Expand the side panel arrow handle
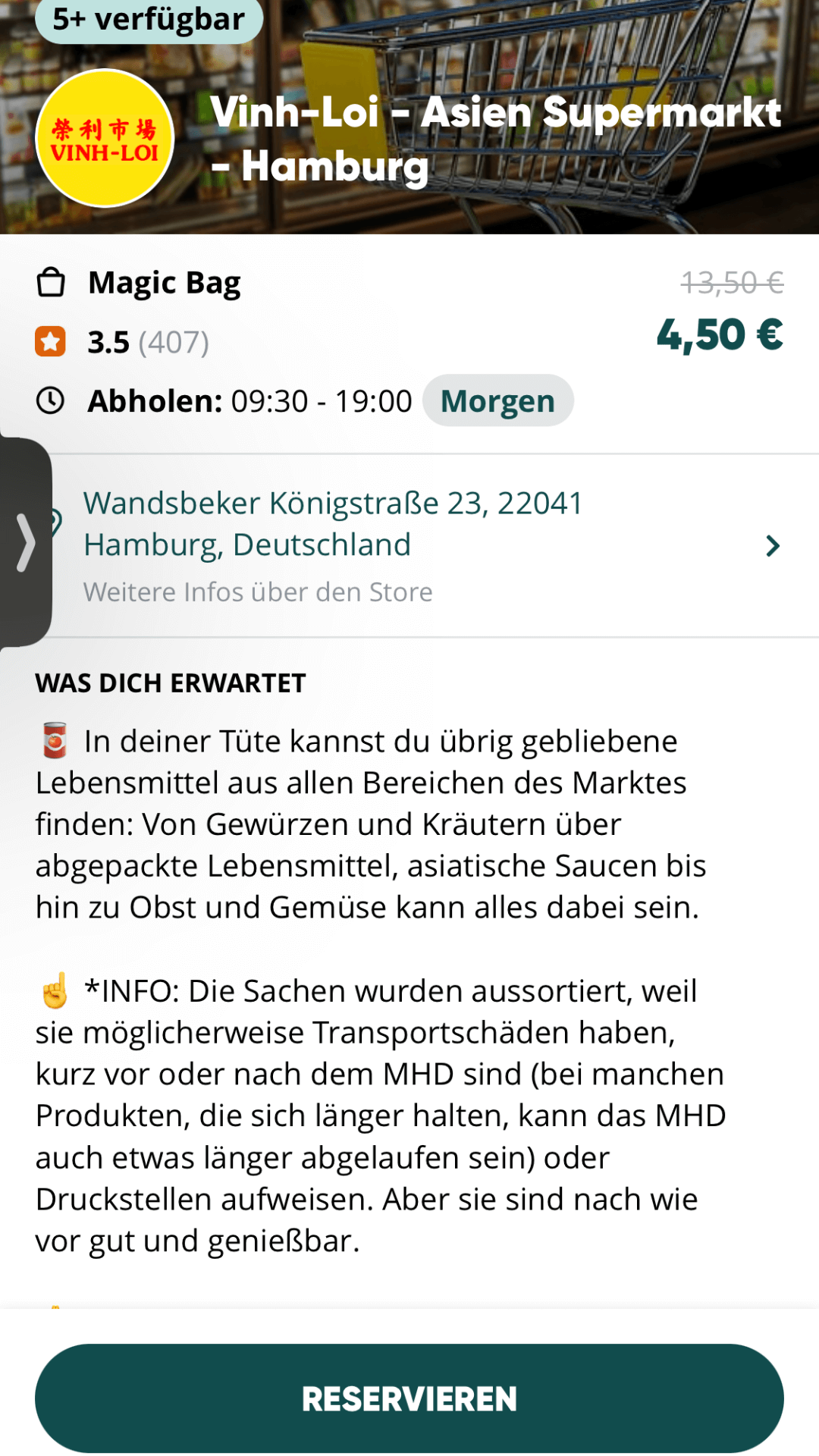 coord(26,542)
